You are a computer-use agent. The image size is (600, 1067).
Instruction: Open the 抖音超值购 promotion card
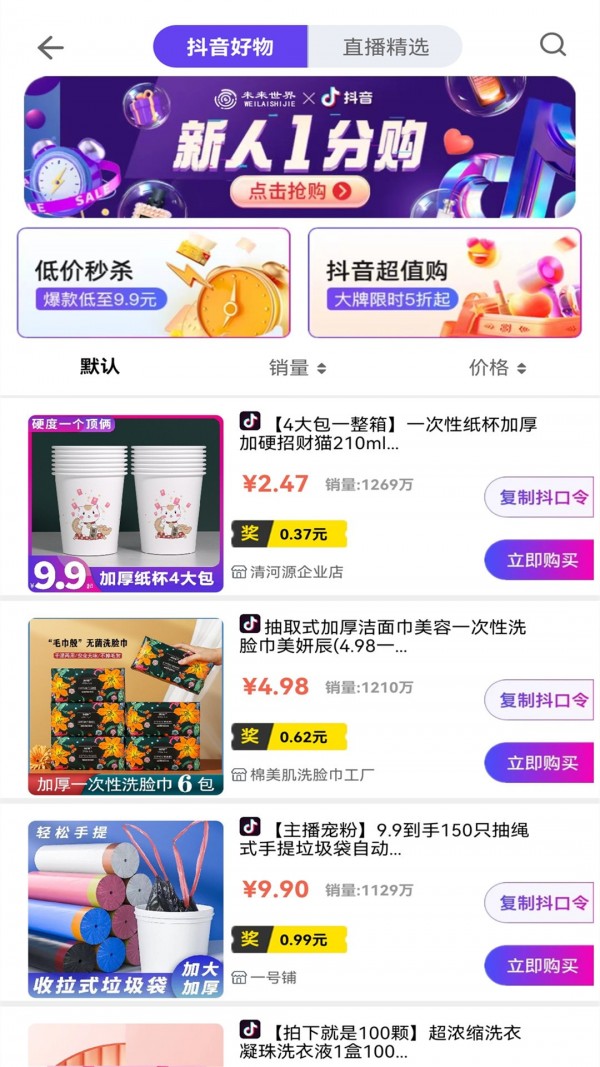tap(444, 283)
